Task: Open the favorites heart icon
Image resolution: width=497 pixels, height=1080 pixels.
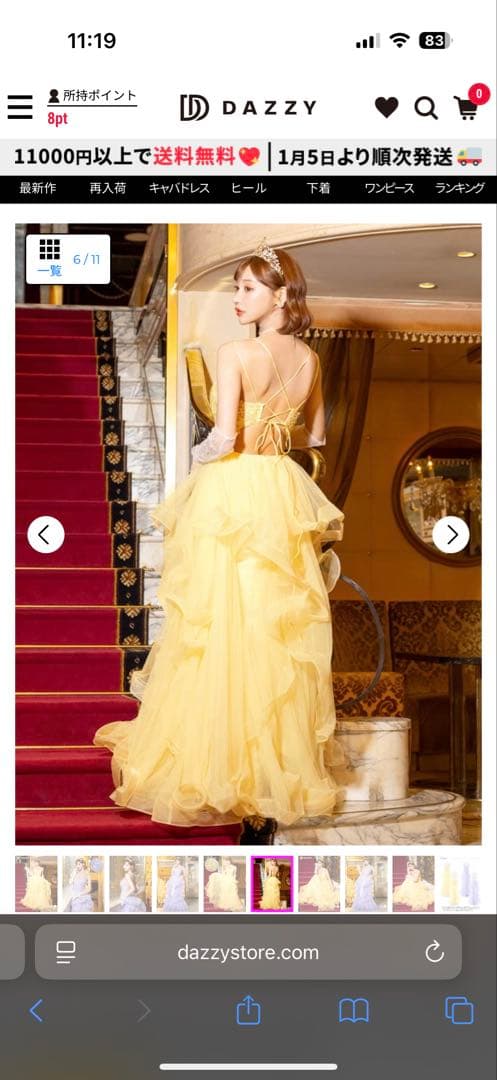Action: click(x=386, y=107)
